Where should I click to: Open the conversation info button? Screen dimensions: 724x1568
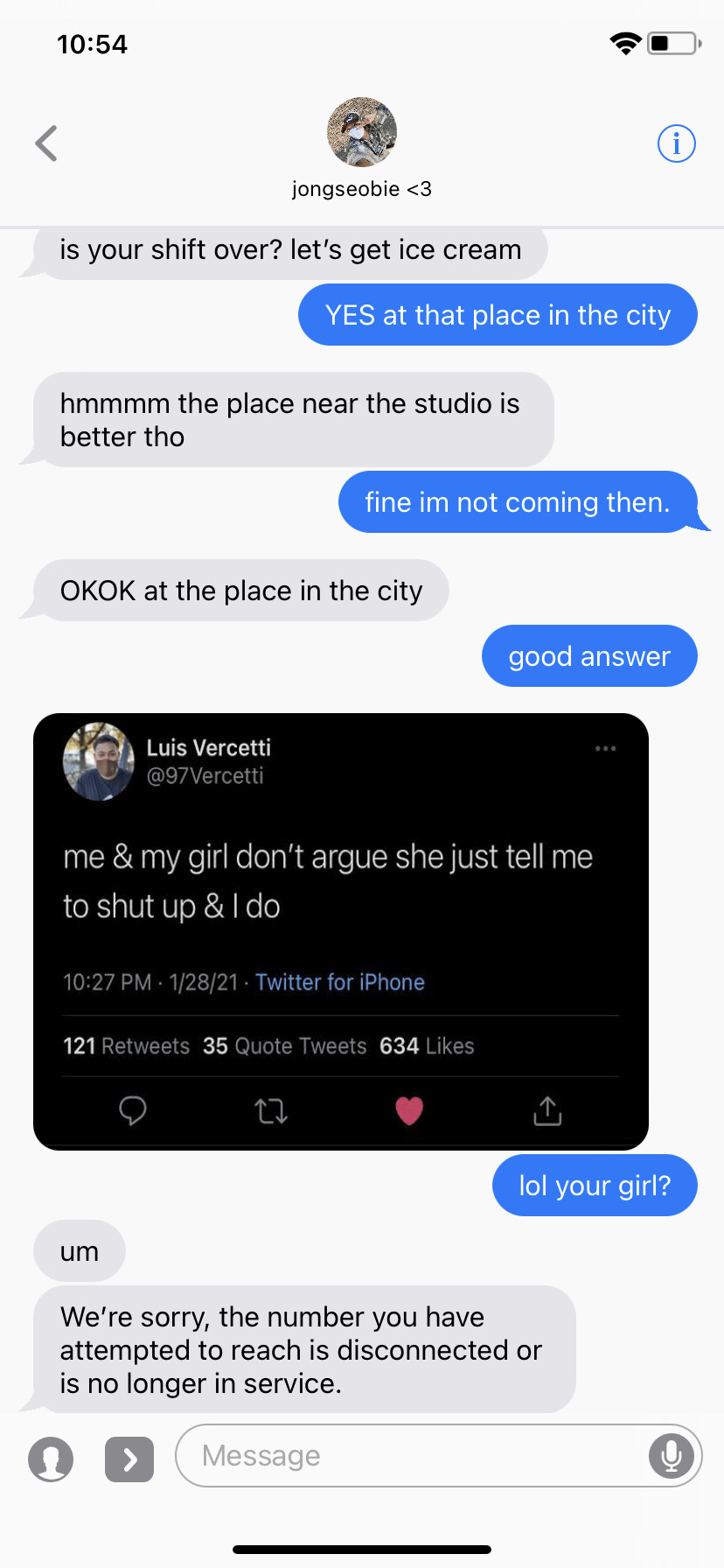coord(676,143)
